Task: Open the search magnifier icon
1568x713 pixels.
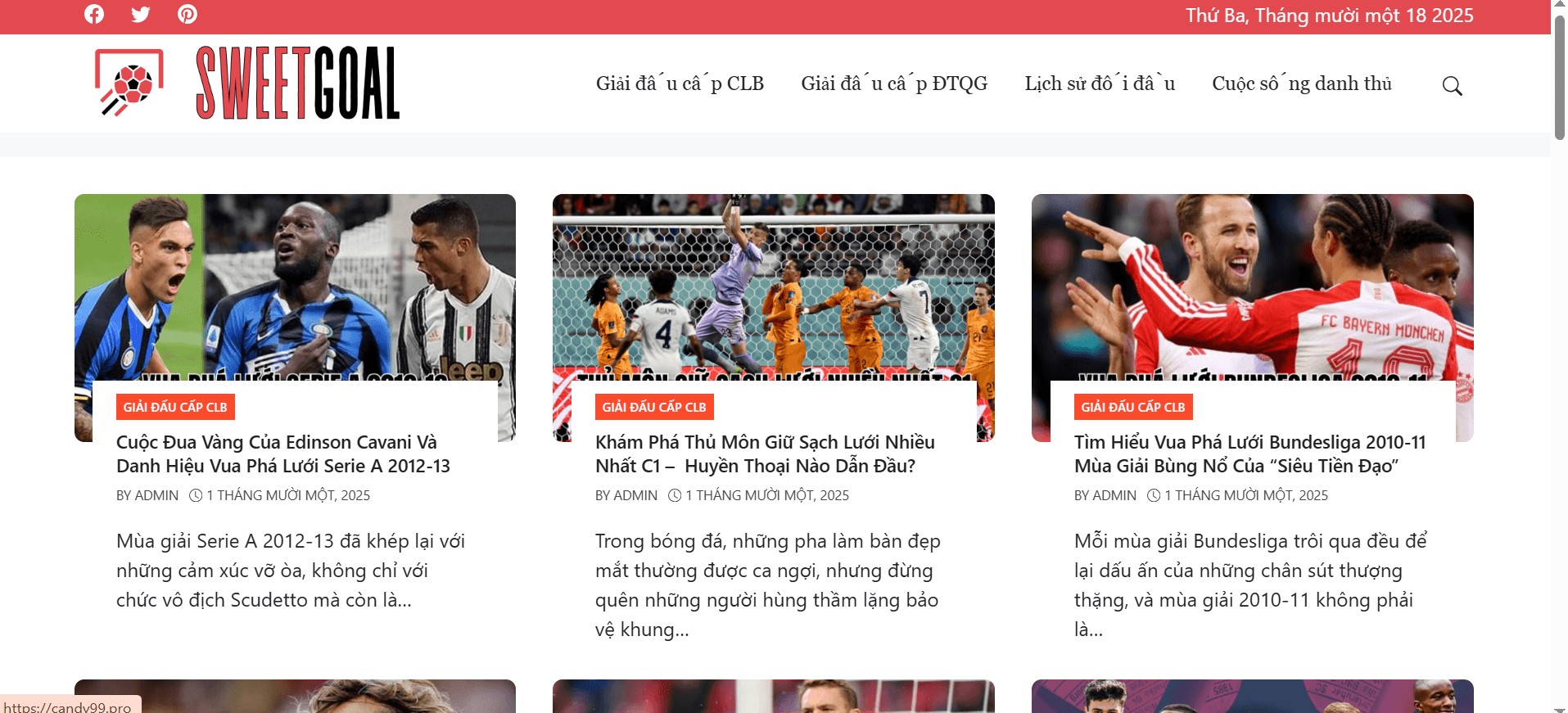Action: click(x=1452, y=85)
